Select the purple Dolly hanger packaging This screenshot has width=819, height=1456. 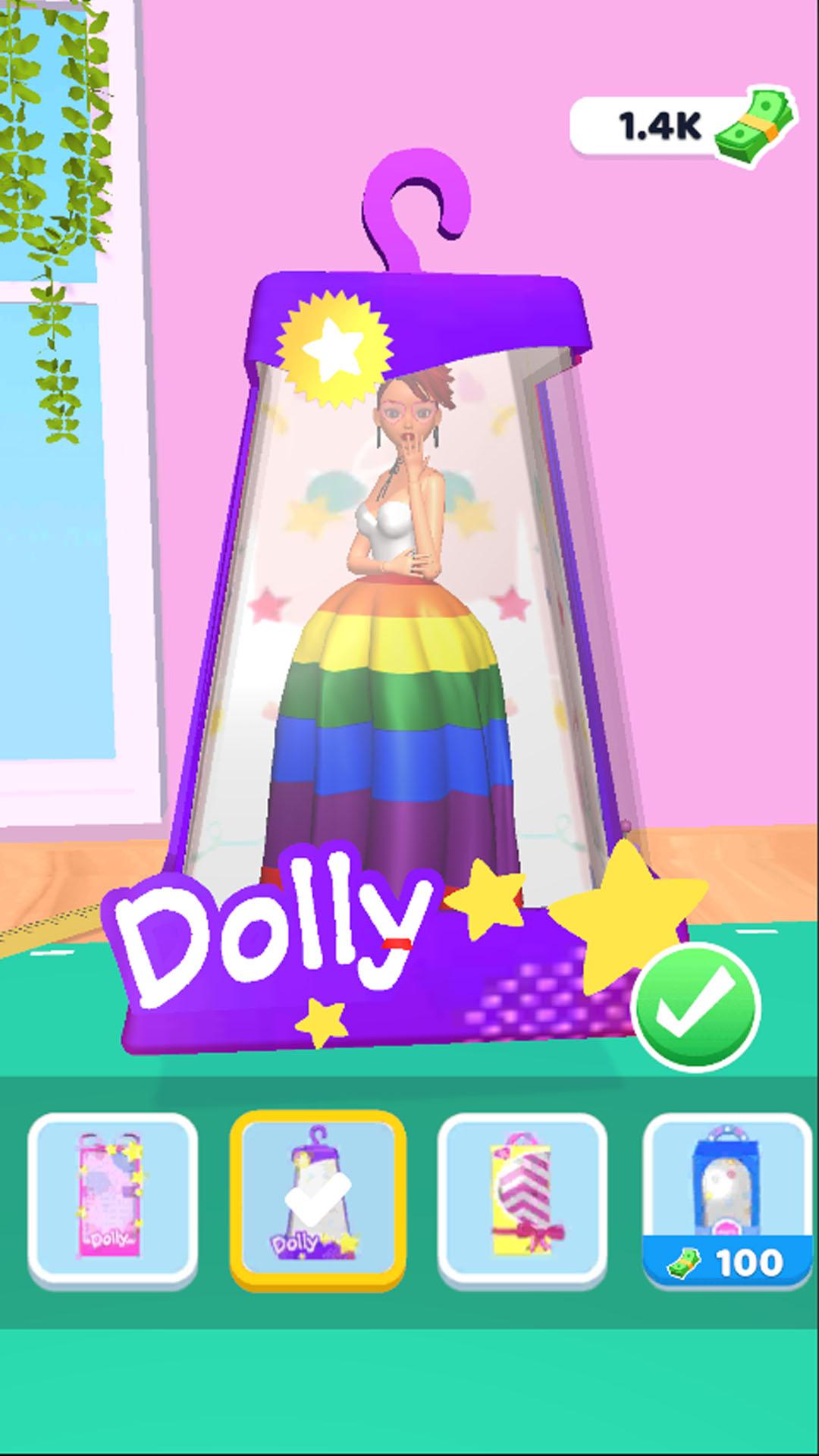317,1198
